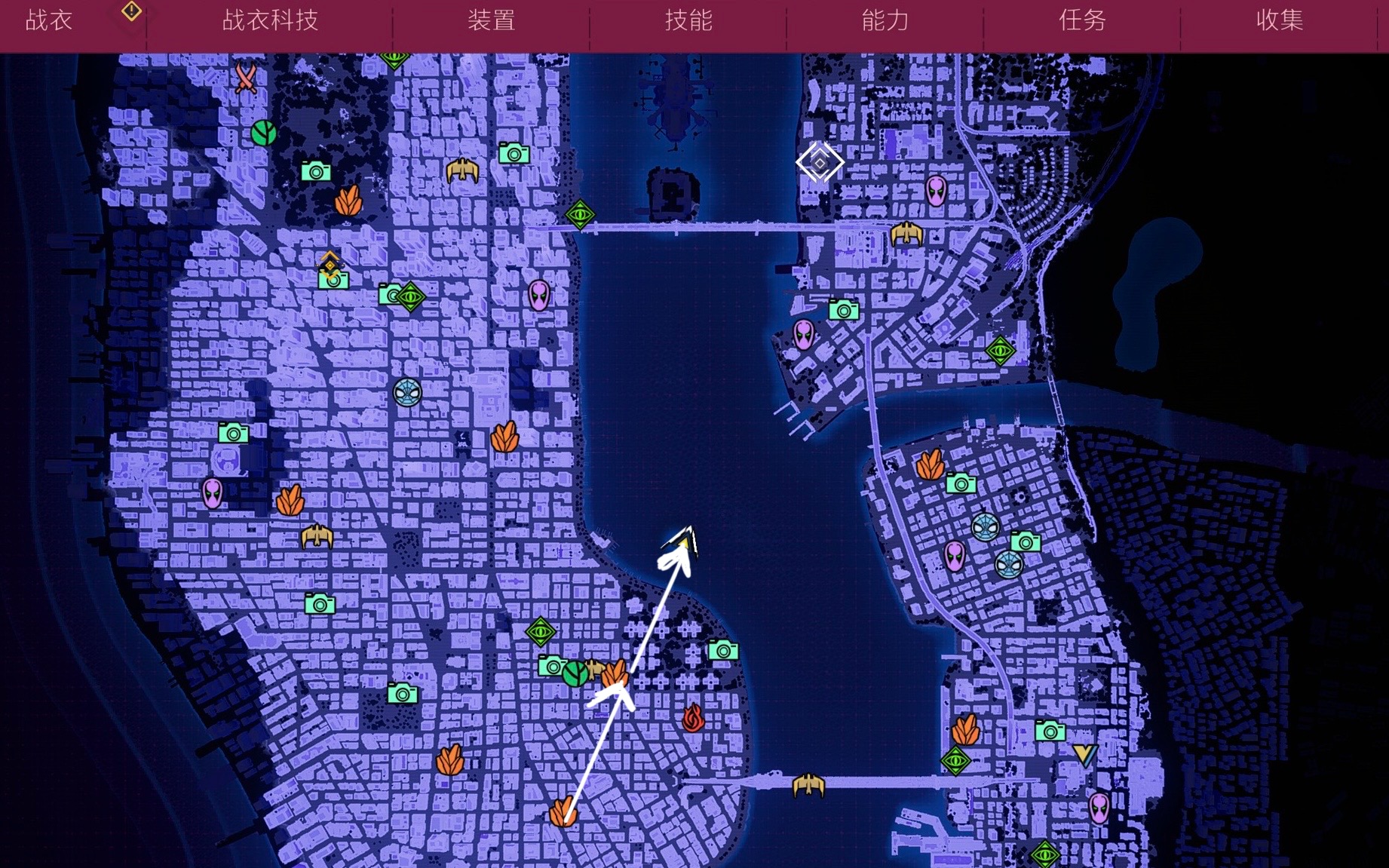Select the red flame map marker
The width and height of the screenshot is (1389, 868).
coord(693,718)
